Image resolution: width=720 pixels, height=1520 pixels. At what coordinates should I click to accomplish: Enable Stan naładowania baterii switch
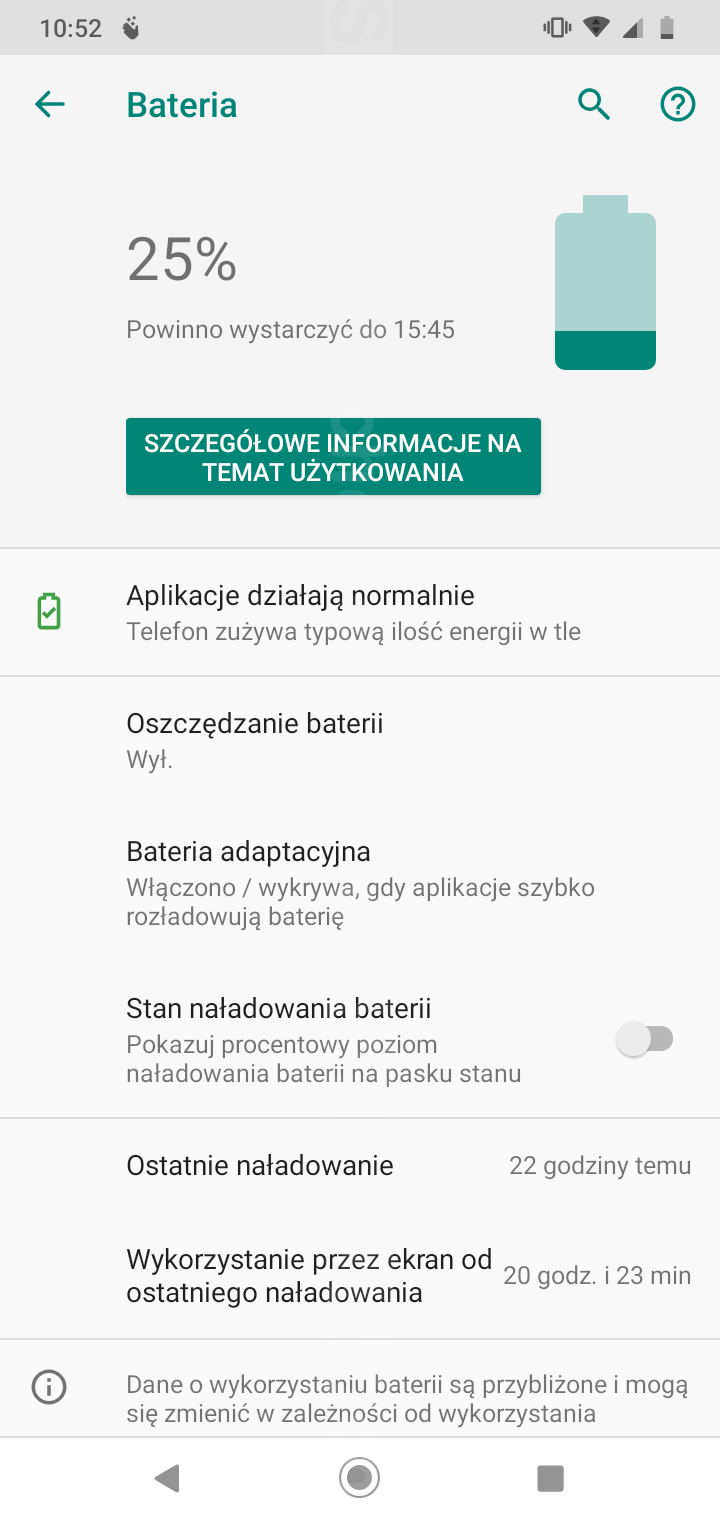click(x=645, y=1040)
